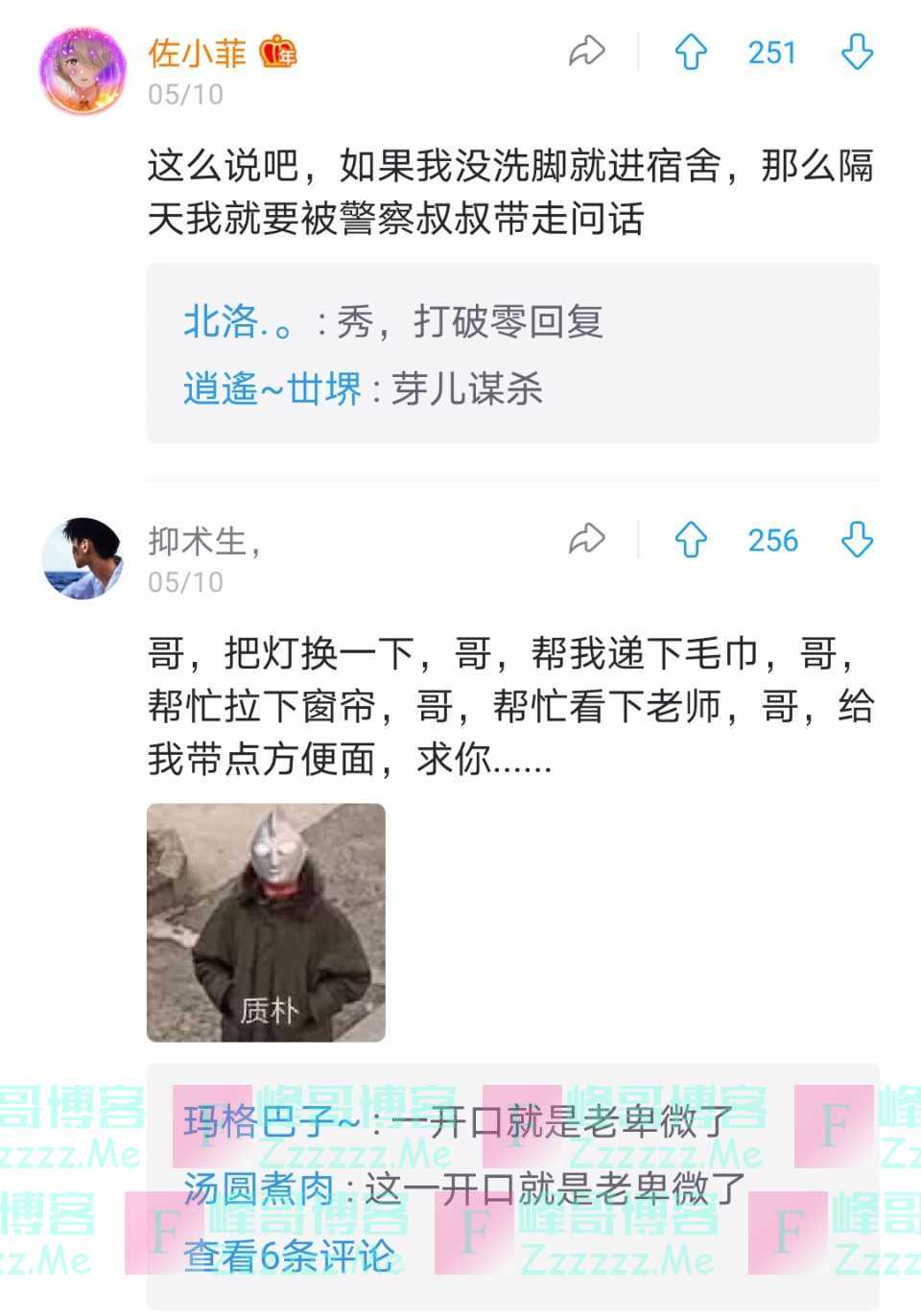
Task: Open 佐小菲's profile avatar
Action: [x=83, y=71]
